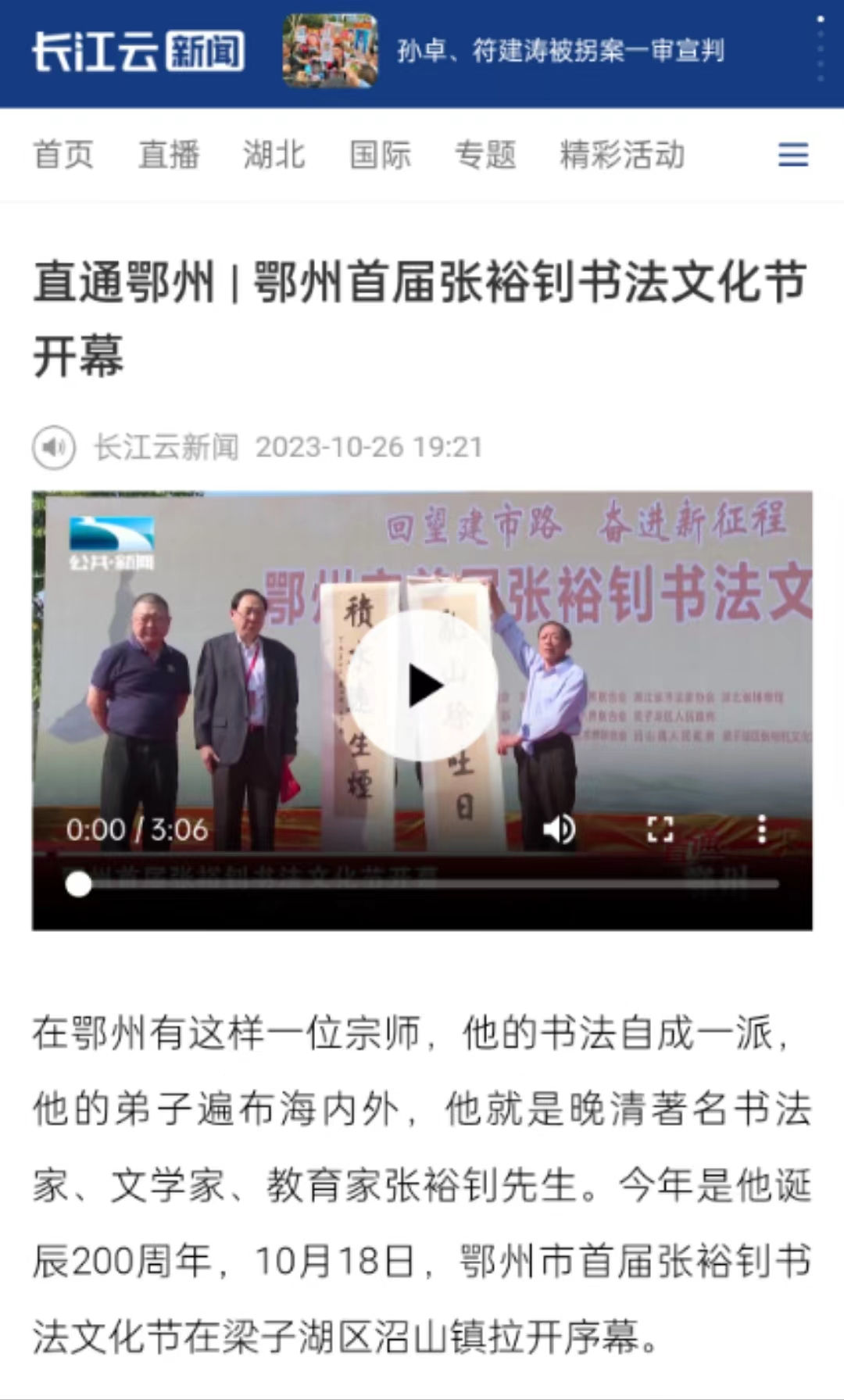The width and height of the screenshot is (844, 1400).
Task: Tap the 长江云新闻 logo
Action: pos(138,52)
